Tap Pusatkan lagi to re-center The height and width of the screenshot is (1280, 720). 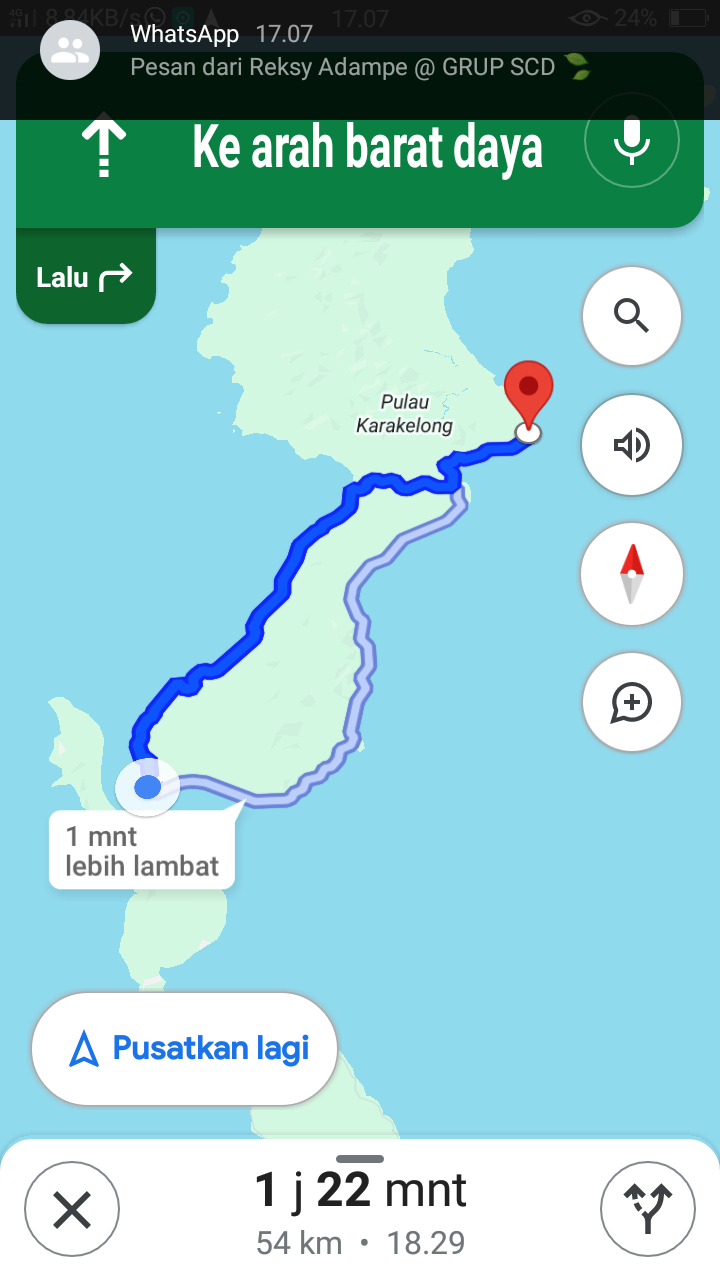coord(185,1049)
